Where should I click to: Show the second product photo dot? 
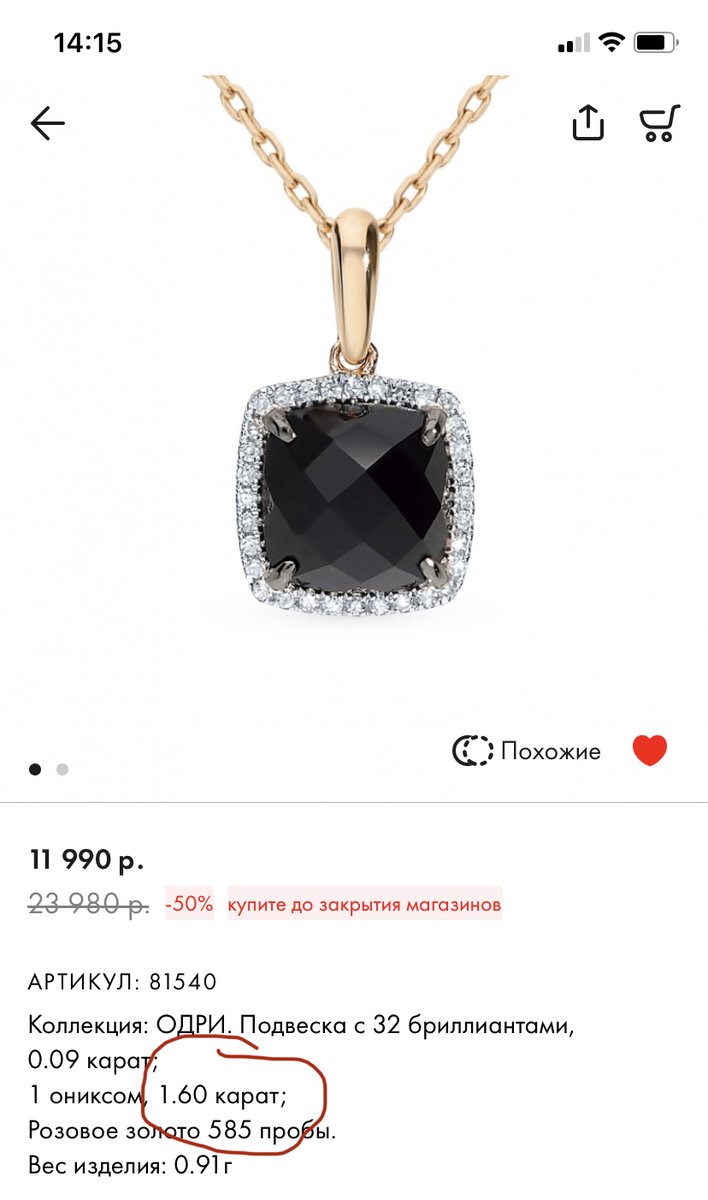coord(62,769)
